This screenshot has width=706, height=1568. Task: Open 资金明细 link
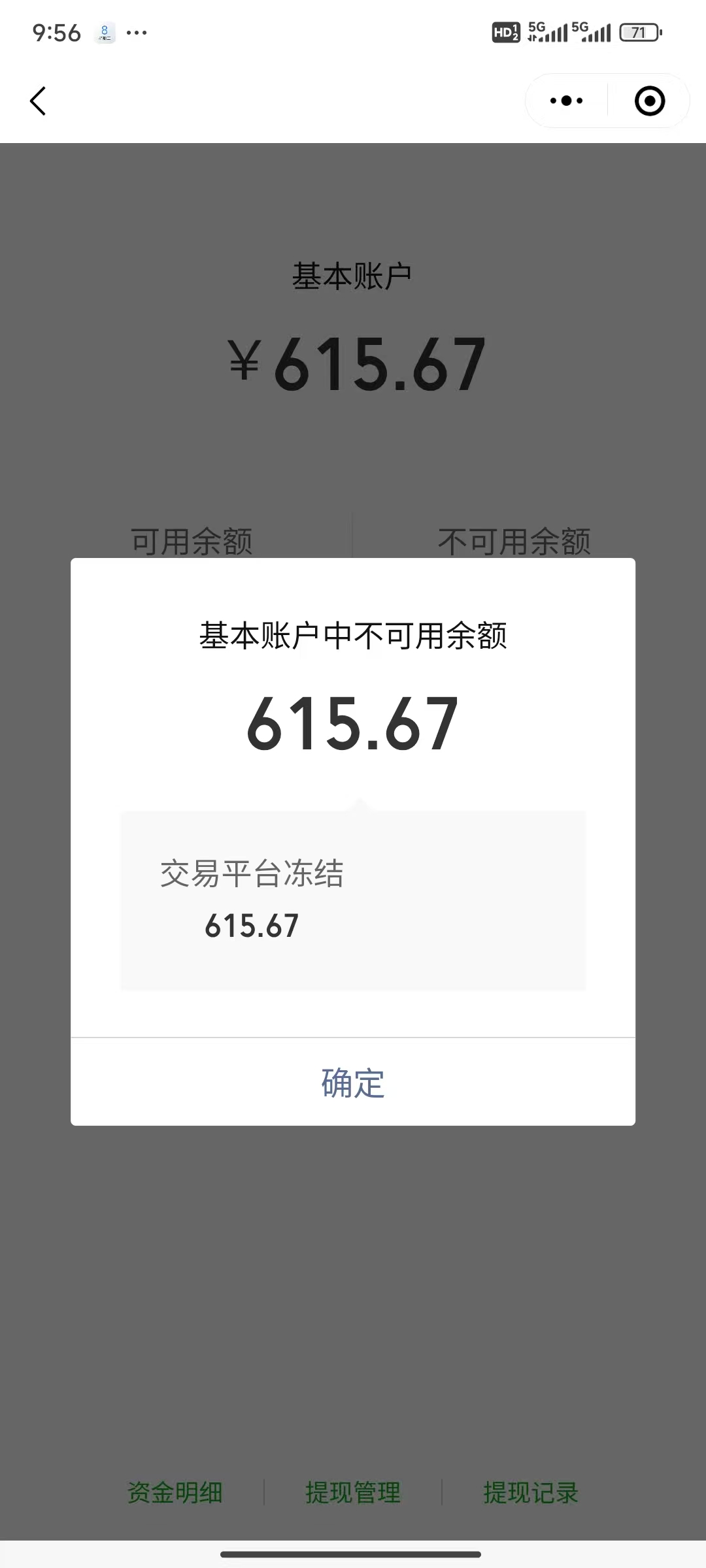tap(175, 1492)
